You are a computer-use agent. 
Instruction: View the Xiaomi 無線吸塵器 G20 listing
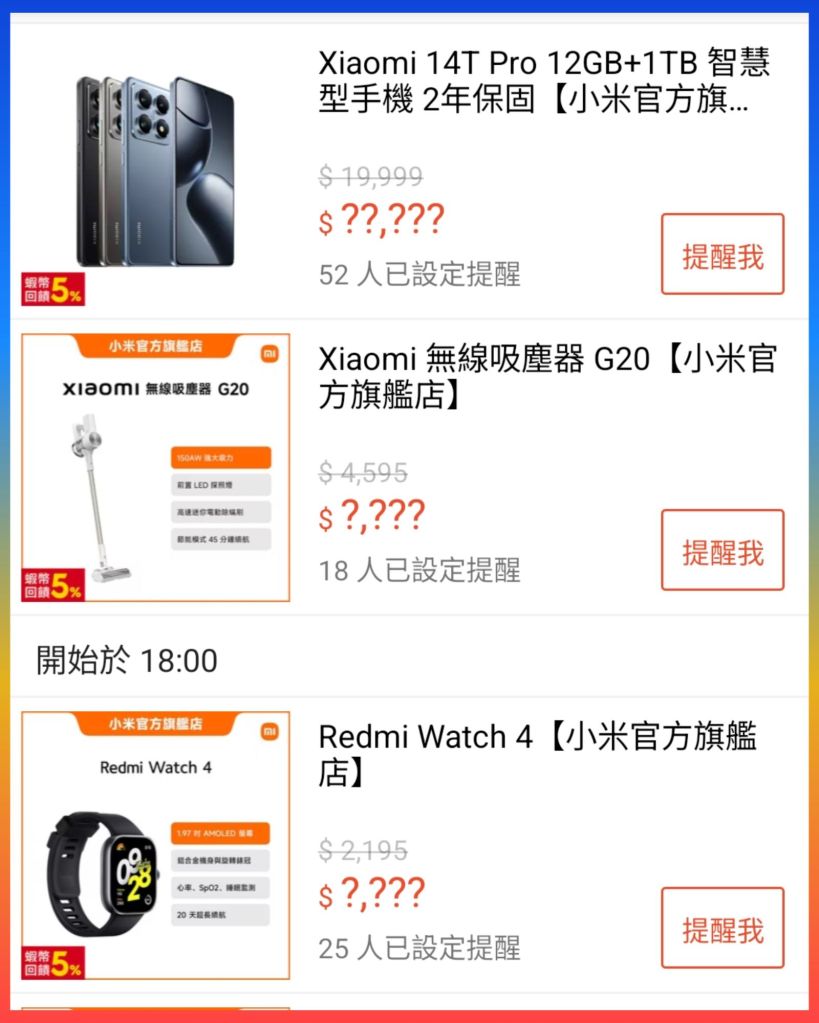click(x=546, y=376)
